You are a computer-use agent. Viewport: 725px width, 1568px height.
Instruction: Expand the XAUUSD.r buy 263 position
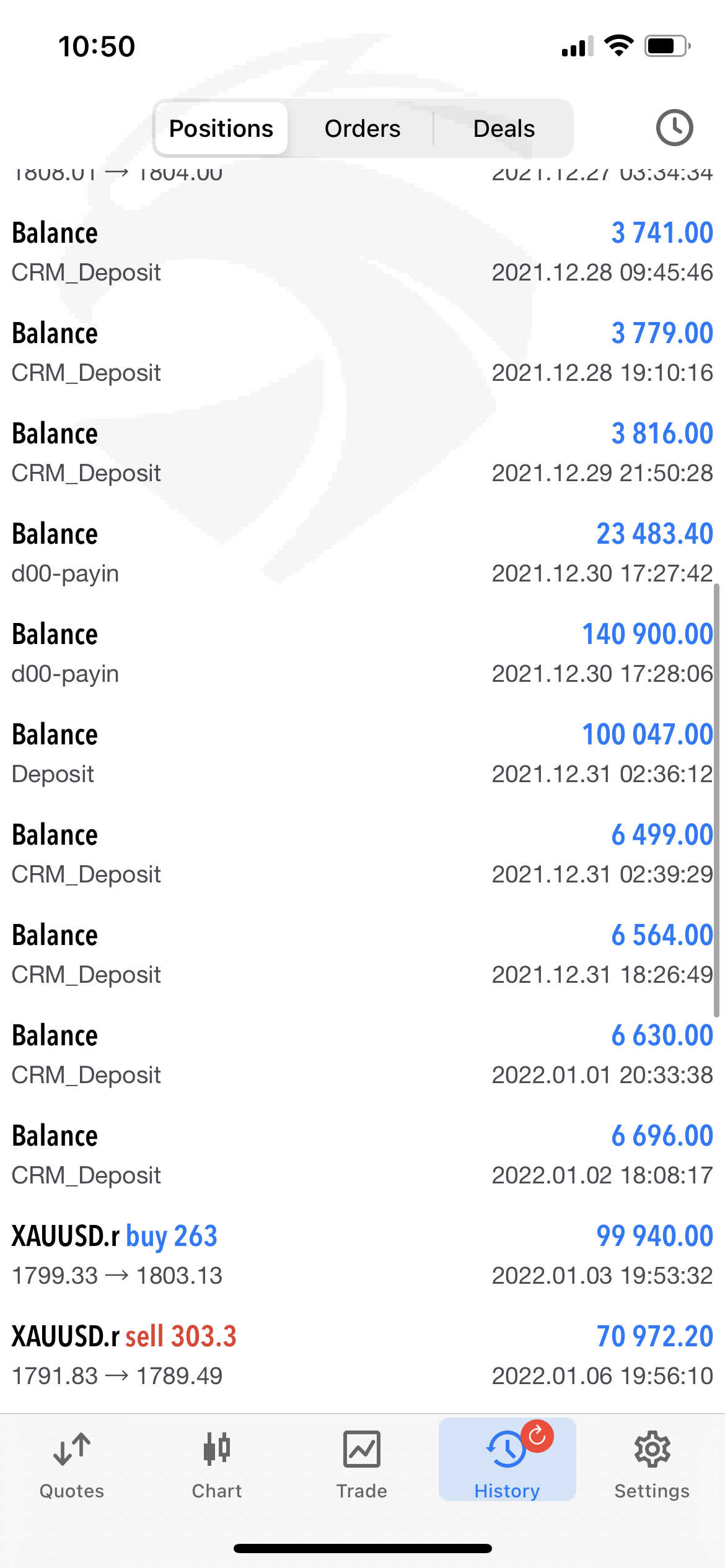[x=362, y=1255]
